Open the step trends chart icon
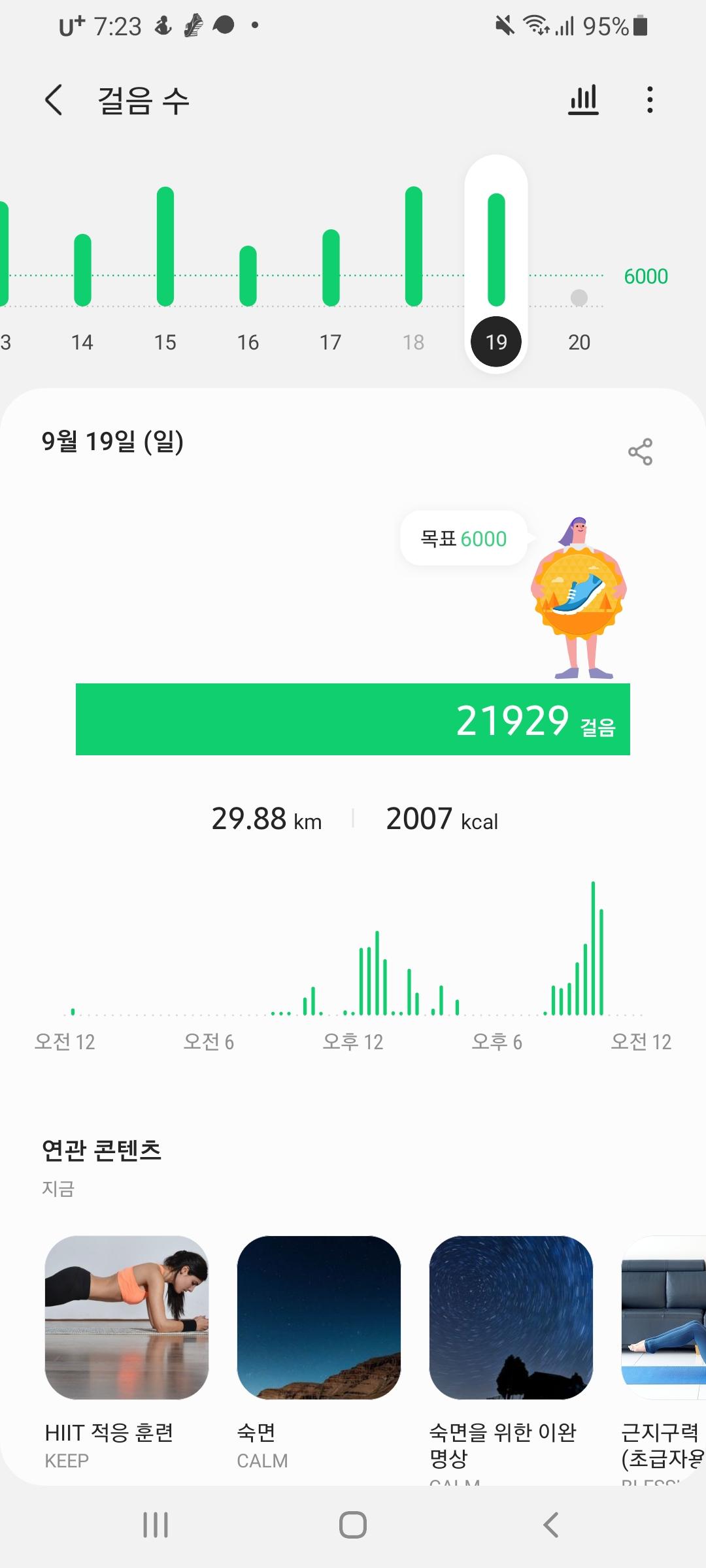Image resolution: width=706 pixels, height=1568 pixels. click(x=583, y=100)
